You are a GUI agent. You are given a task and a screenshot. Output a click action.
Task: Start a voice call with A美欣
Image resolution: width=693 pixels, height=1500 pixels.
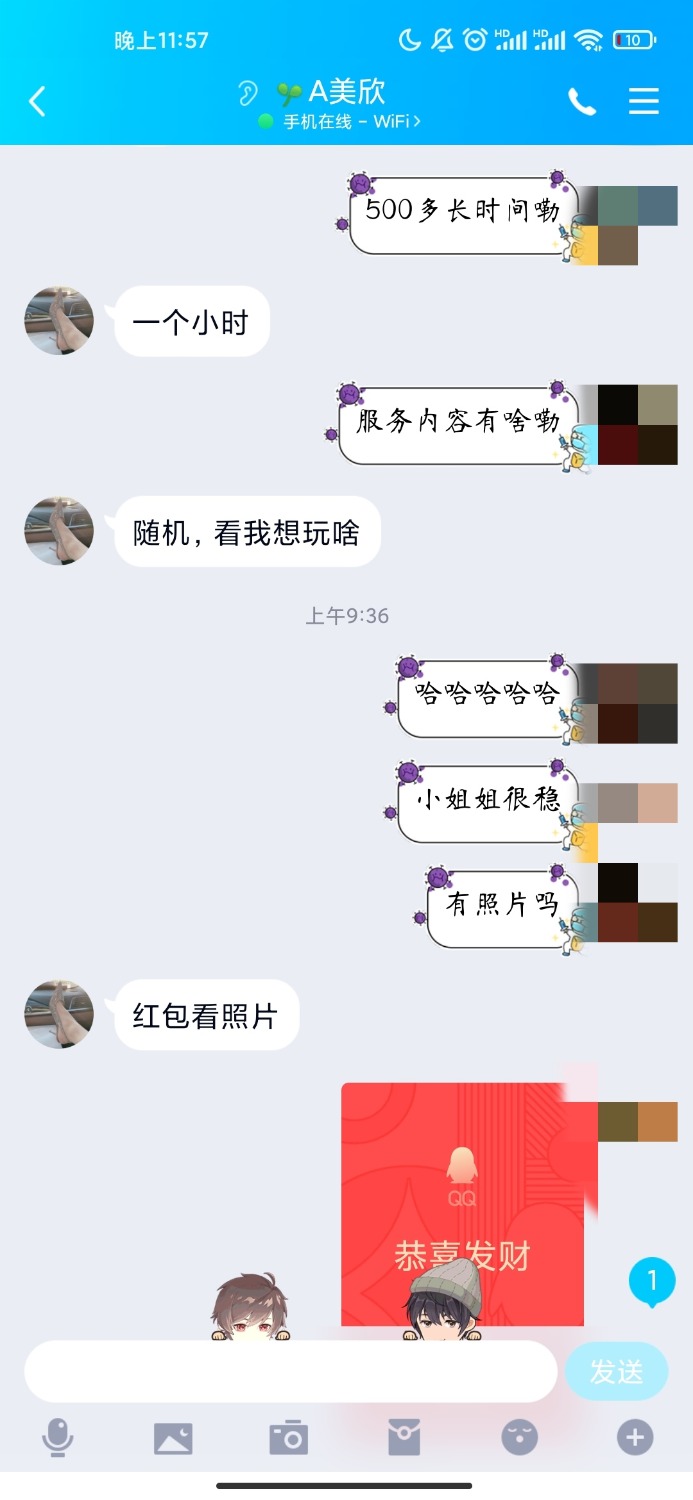(582, 101)
